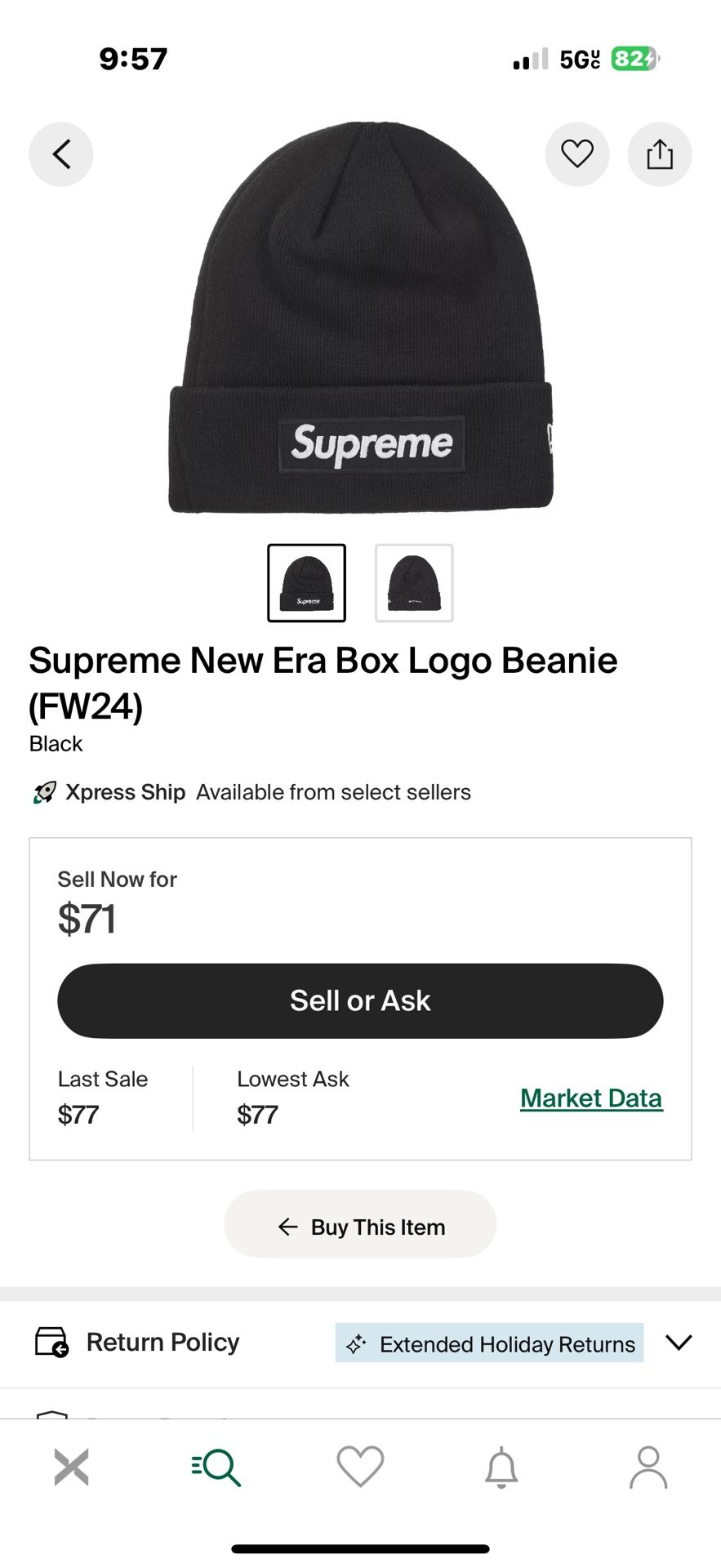Open Market Data
The image size is (721, 1568).
point(590,1098)
